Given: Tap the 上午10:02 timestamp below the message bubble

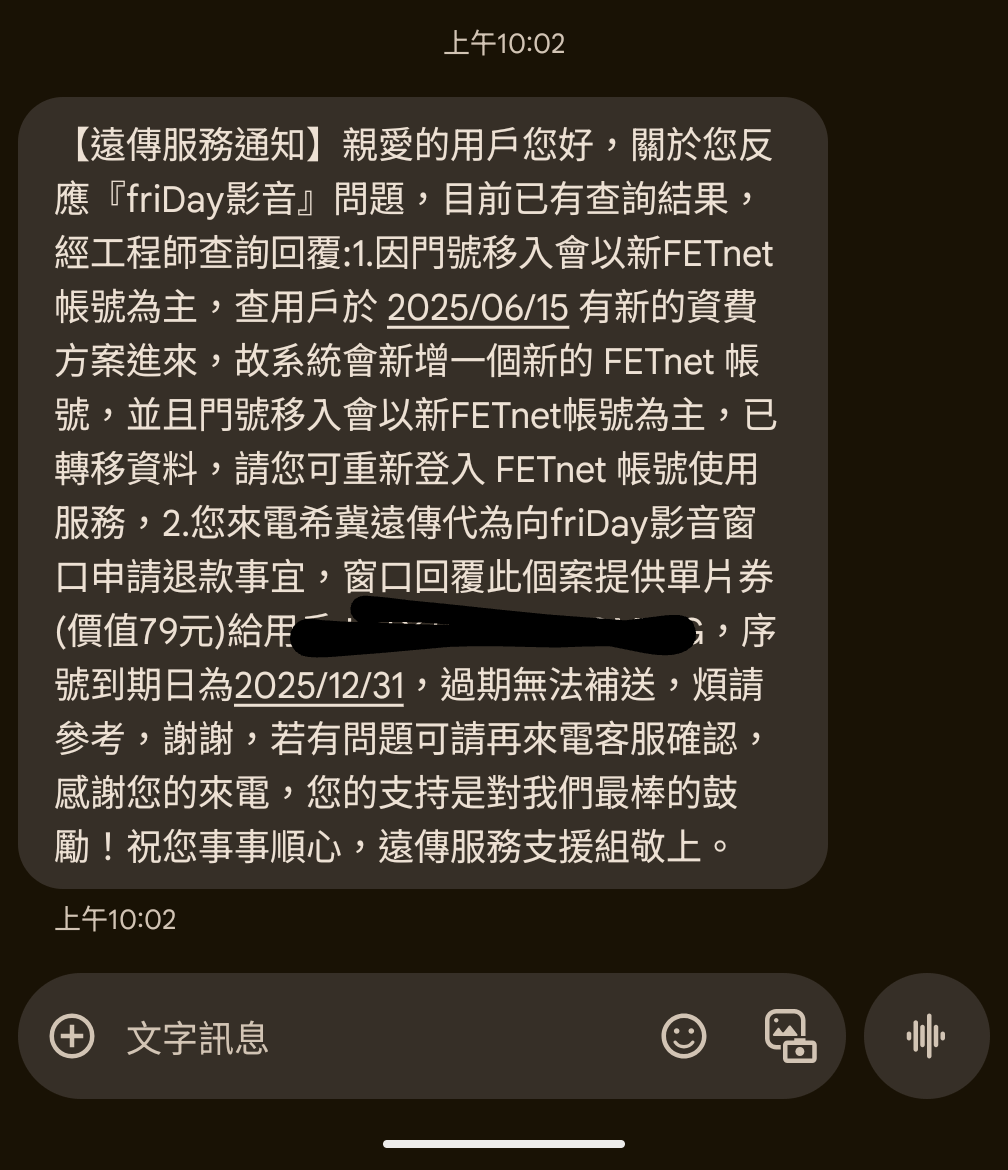Looking at the screenshot, I should [x=116, y=920].
